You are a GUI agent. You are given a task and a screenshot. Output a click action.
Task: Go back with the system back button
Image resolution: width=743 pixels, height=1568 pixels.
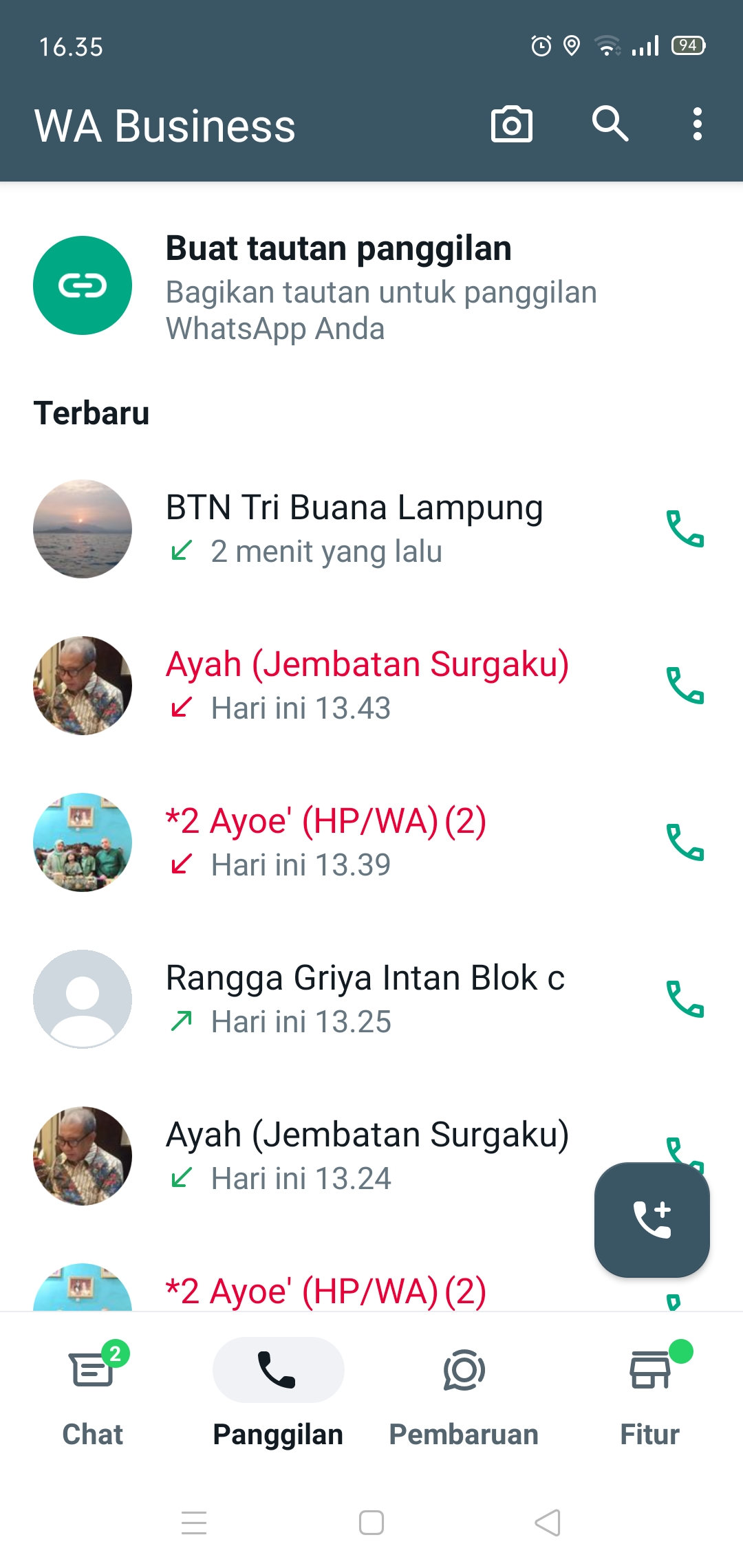[548, 1523]
